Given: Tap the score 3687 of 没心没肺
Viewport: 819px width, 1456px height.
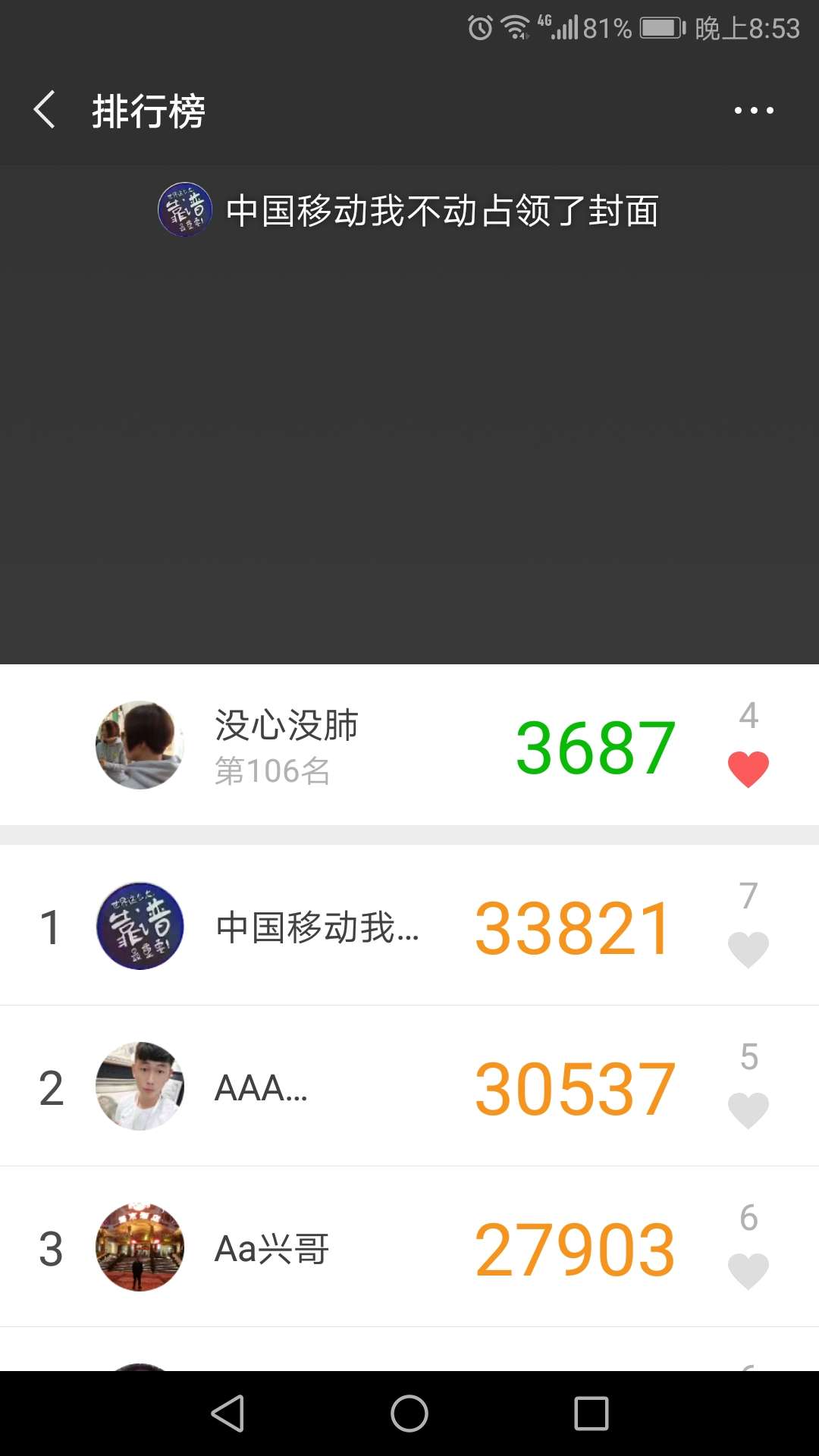Looking at the screenshot, I should [594, 745].
